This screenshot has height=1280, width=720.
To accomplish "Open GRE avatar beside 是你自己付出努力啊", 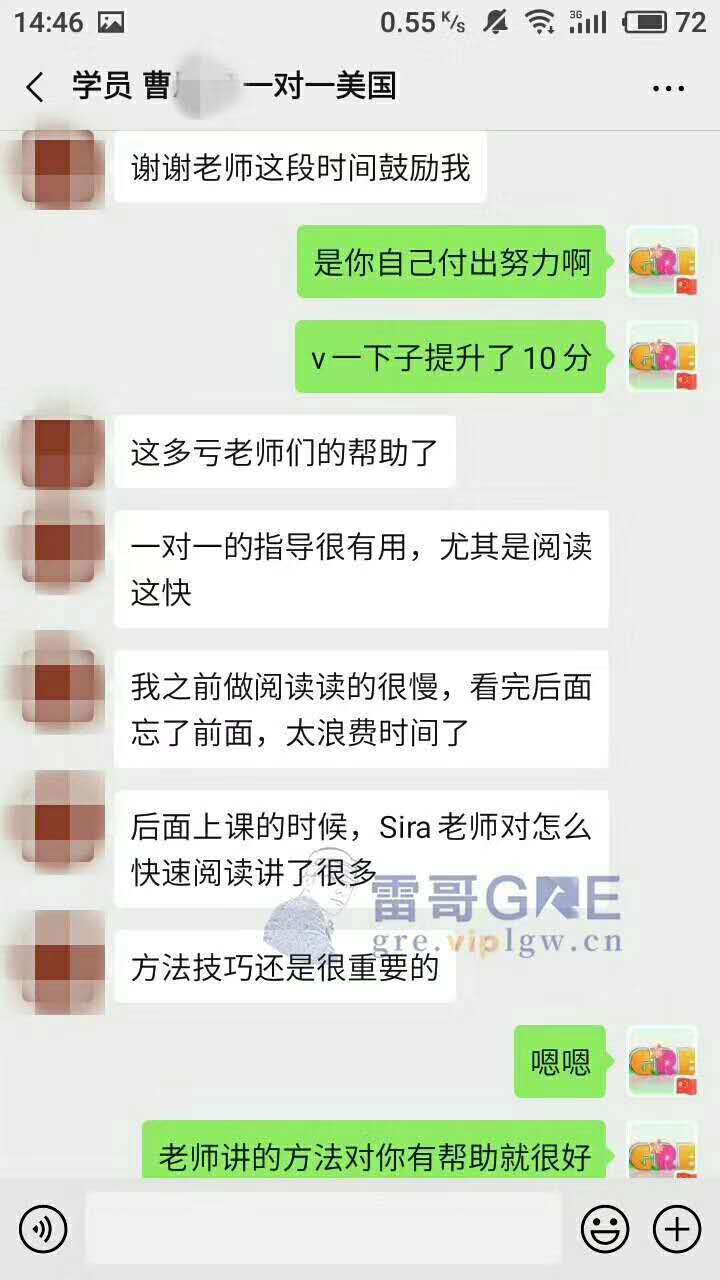I will pos(662,262).
